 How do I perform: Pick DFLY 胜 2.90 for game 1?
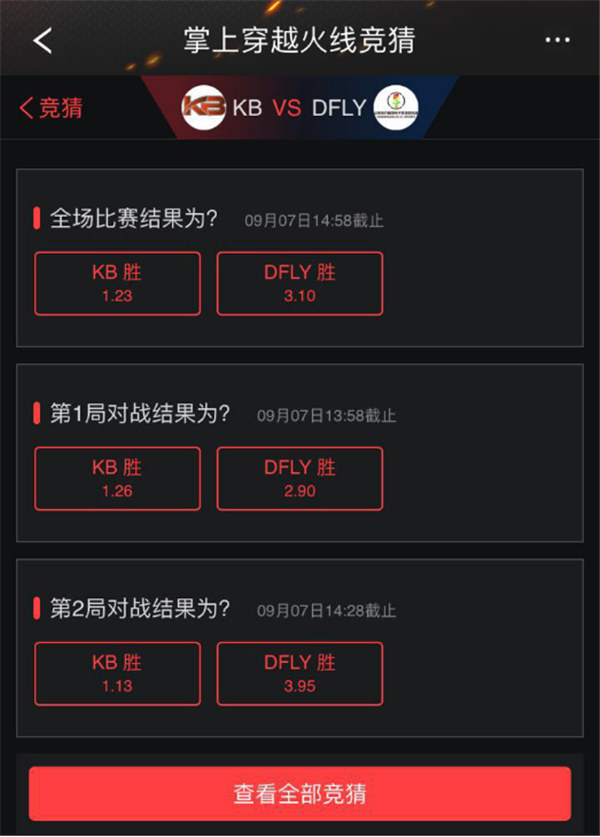[300, 478]
